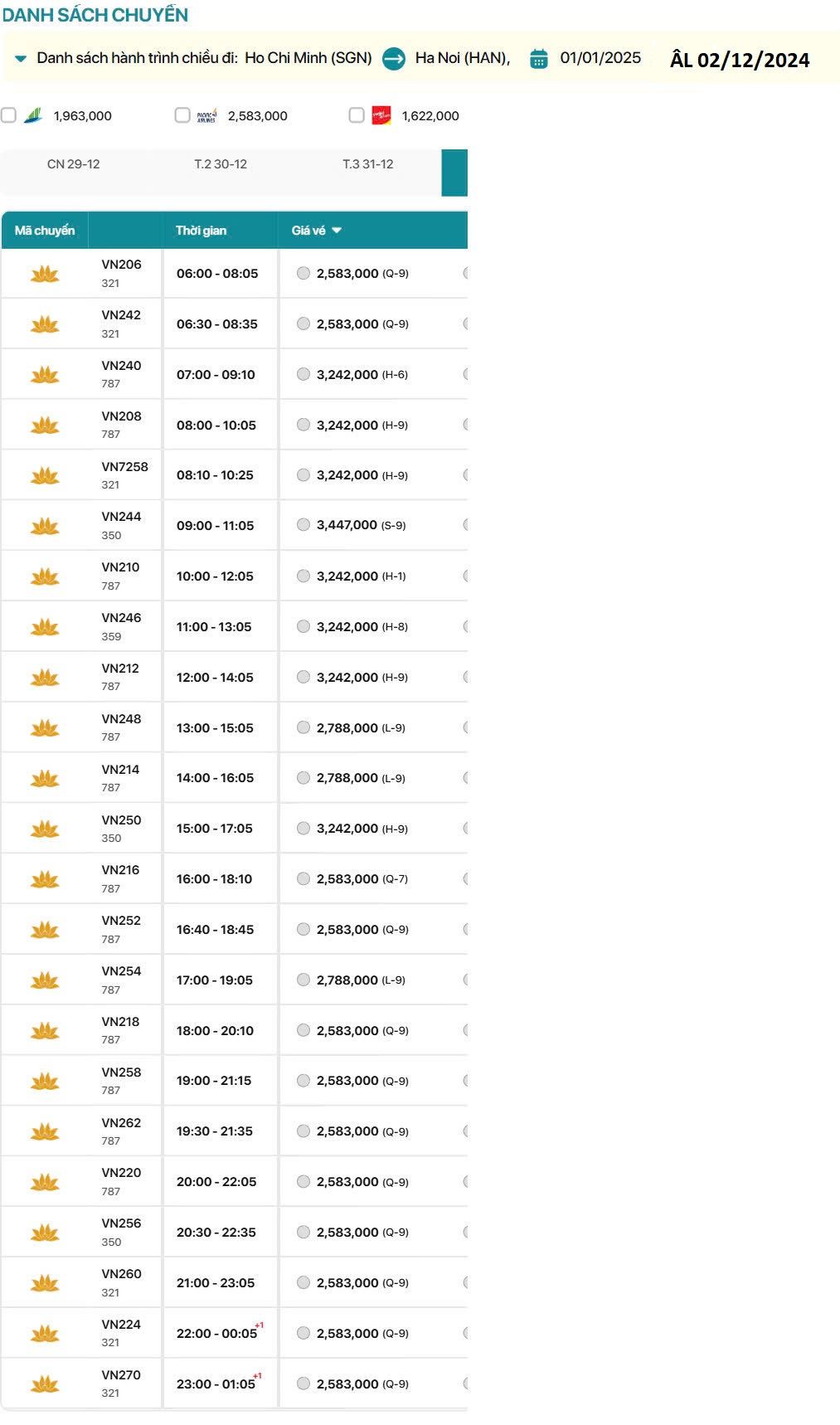
Task: Sort flights by Giá vé column
Action: (316, 231)
